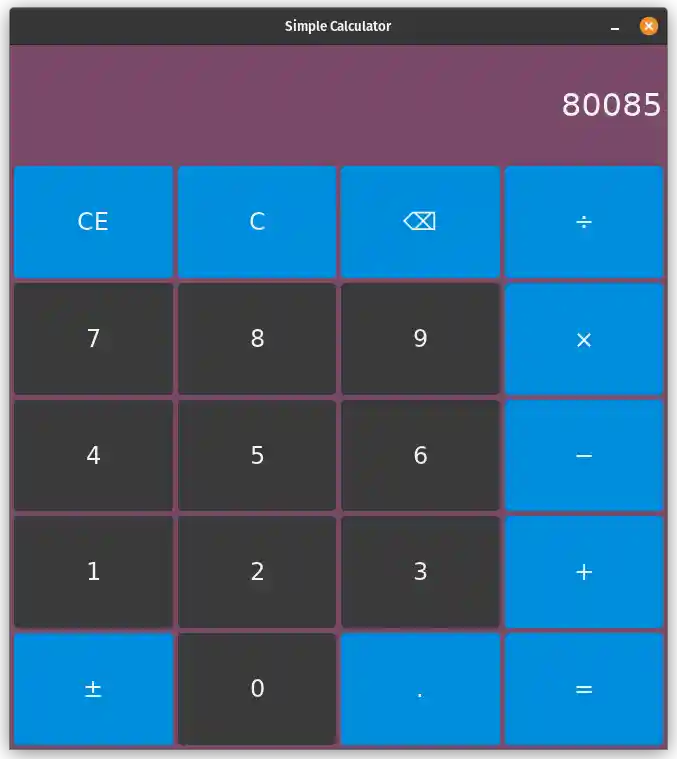The image size is (677, 759).
Task: Select the plus operator
Action: (584, 571)
